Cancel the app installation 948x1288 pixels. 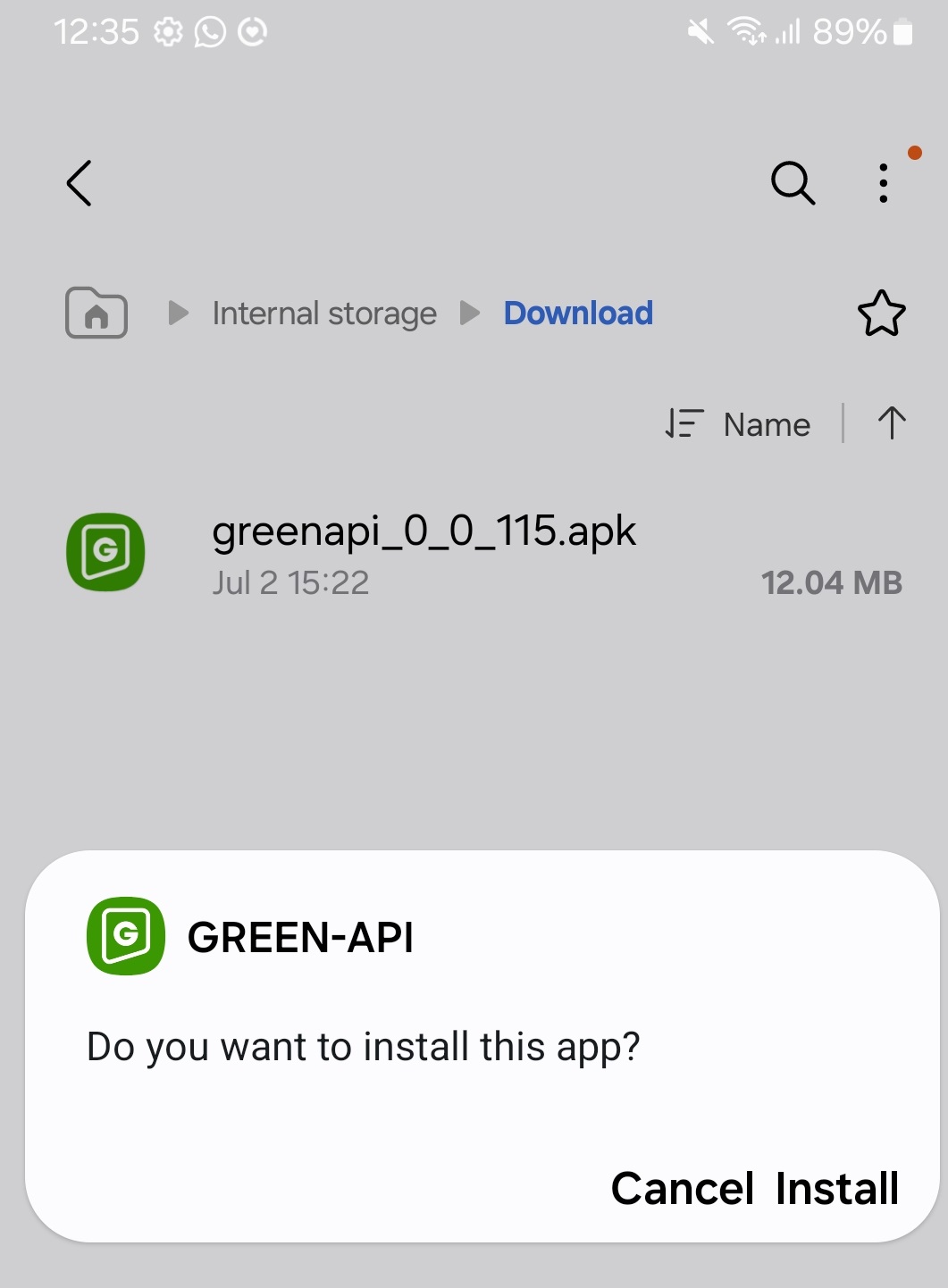[x=683, y=1188]
